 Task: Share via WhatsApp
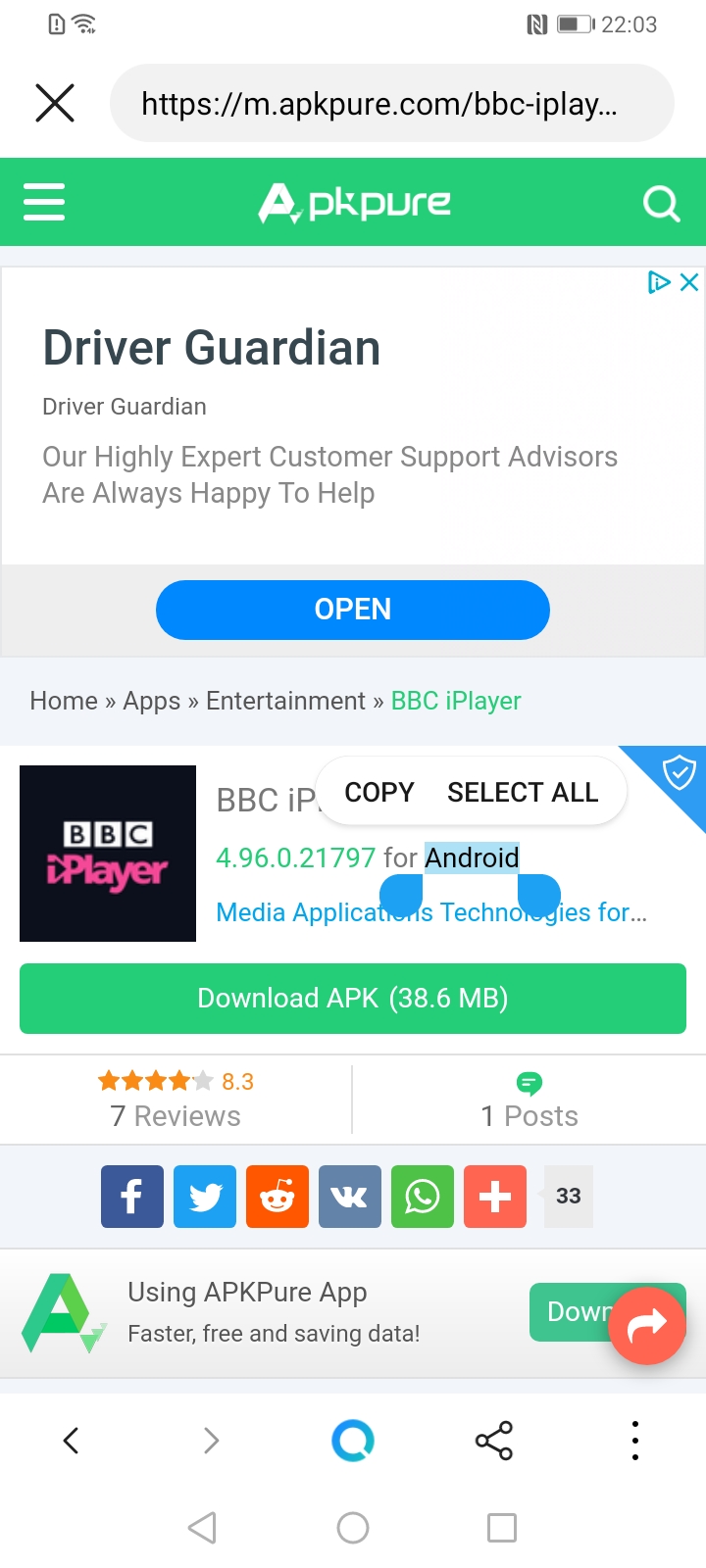tap(423, 1197)
